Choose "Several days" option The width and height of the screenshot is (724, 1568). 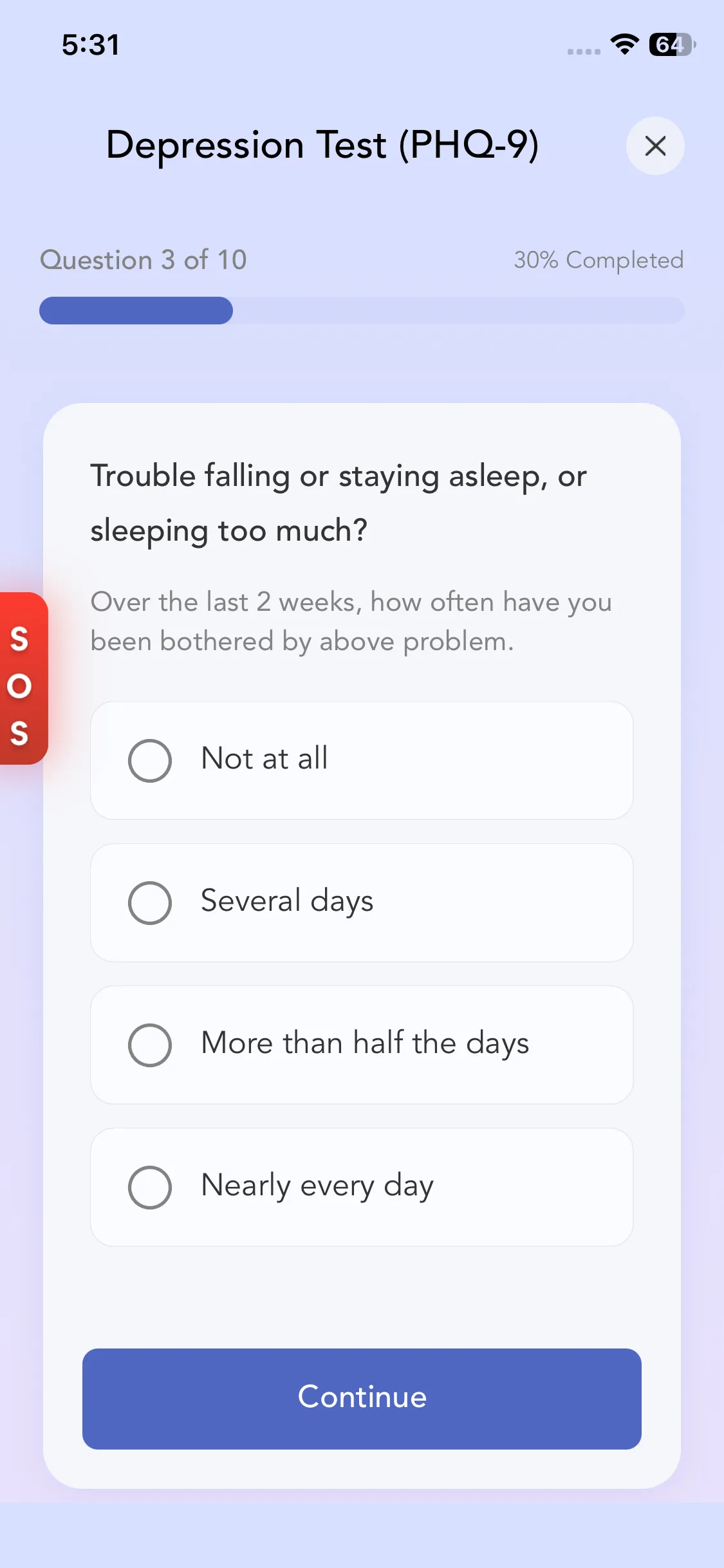pyautogui.click(x=362, y=902)
